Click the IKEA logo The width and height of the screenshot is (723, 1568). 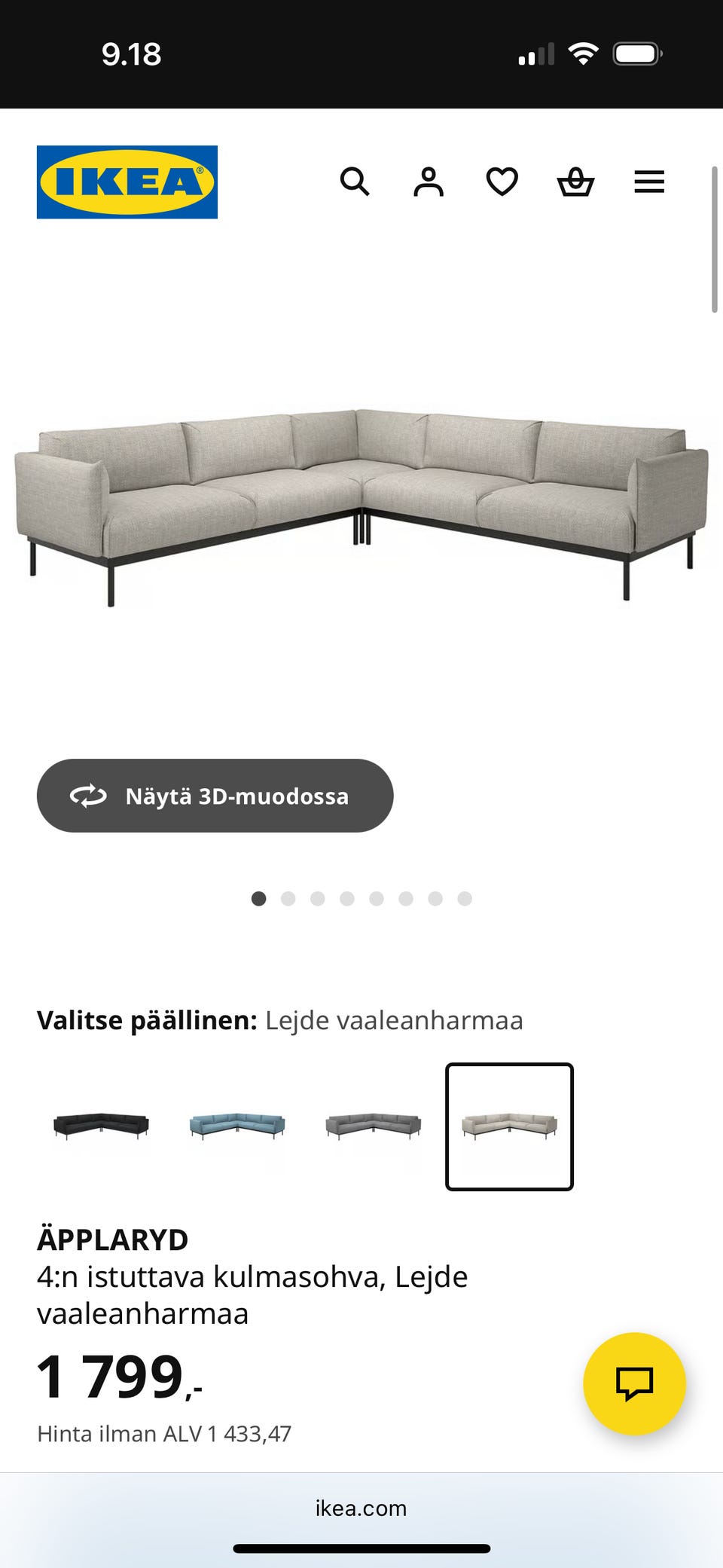pos(126,183)
